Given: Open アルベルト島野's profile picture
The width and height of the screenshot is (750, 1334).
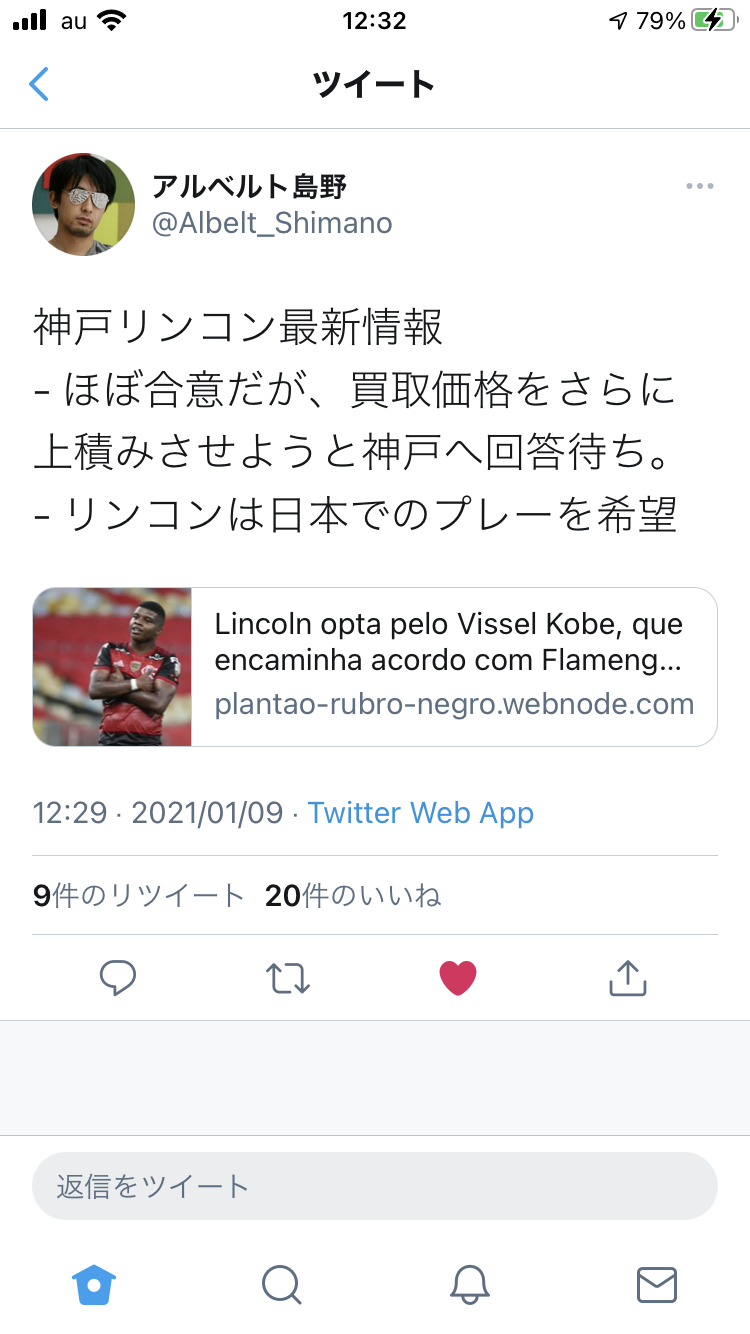Looking at the screenshot, I should [x=84, y=205].
